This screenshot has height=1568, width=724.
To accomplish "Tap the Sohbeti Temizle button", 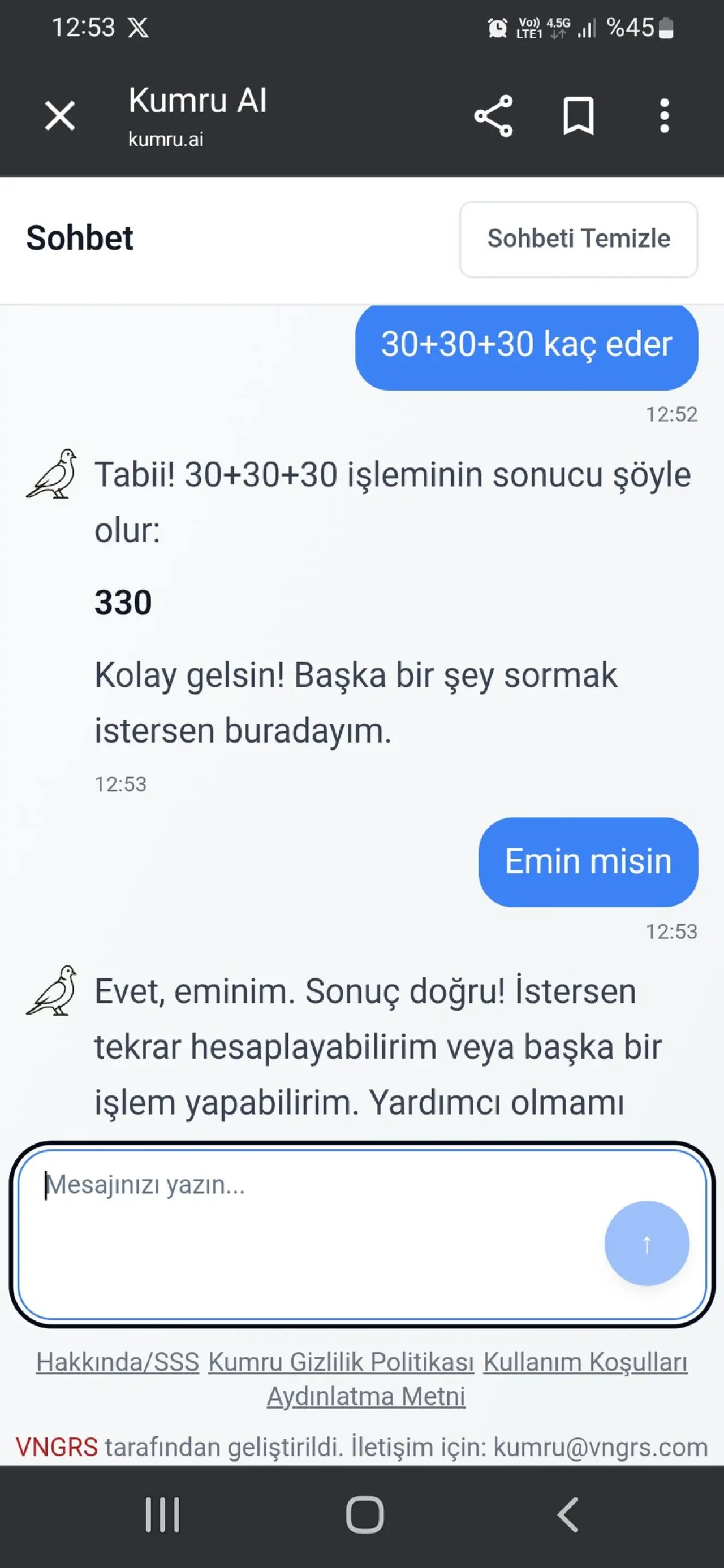I will pos(578,239).
